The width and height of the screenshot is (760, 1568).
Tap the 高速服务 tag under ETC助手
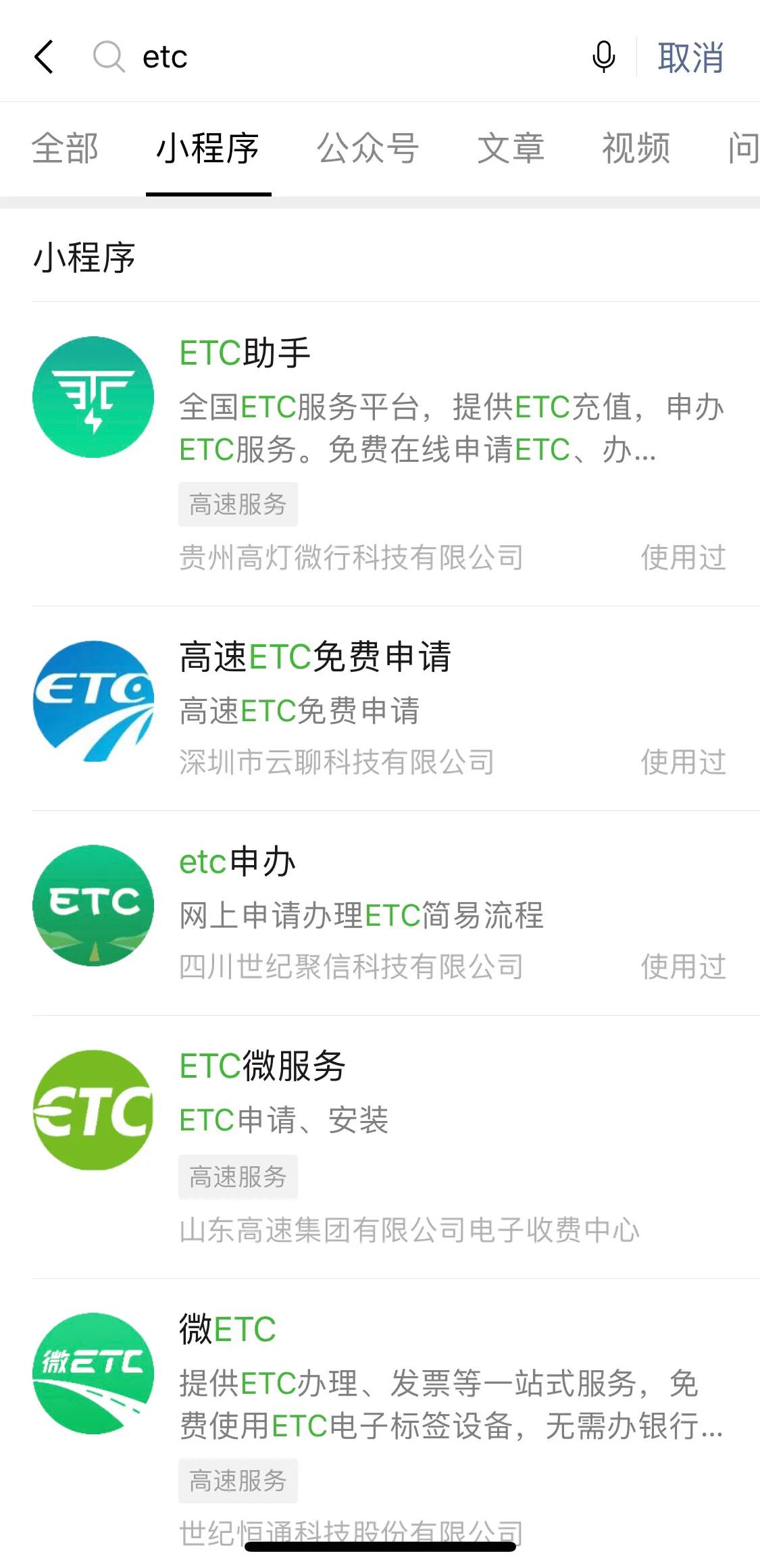(238, 503)
